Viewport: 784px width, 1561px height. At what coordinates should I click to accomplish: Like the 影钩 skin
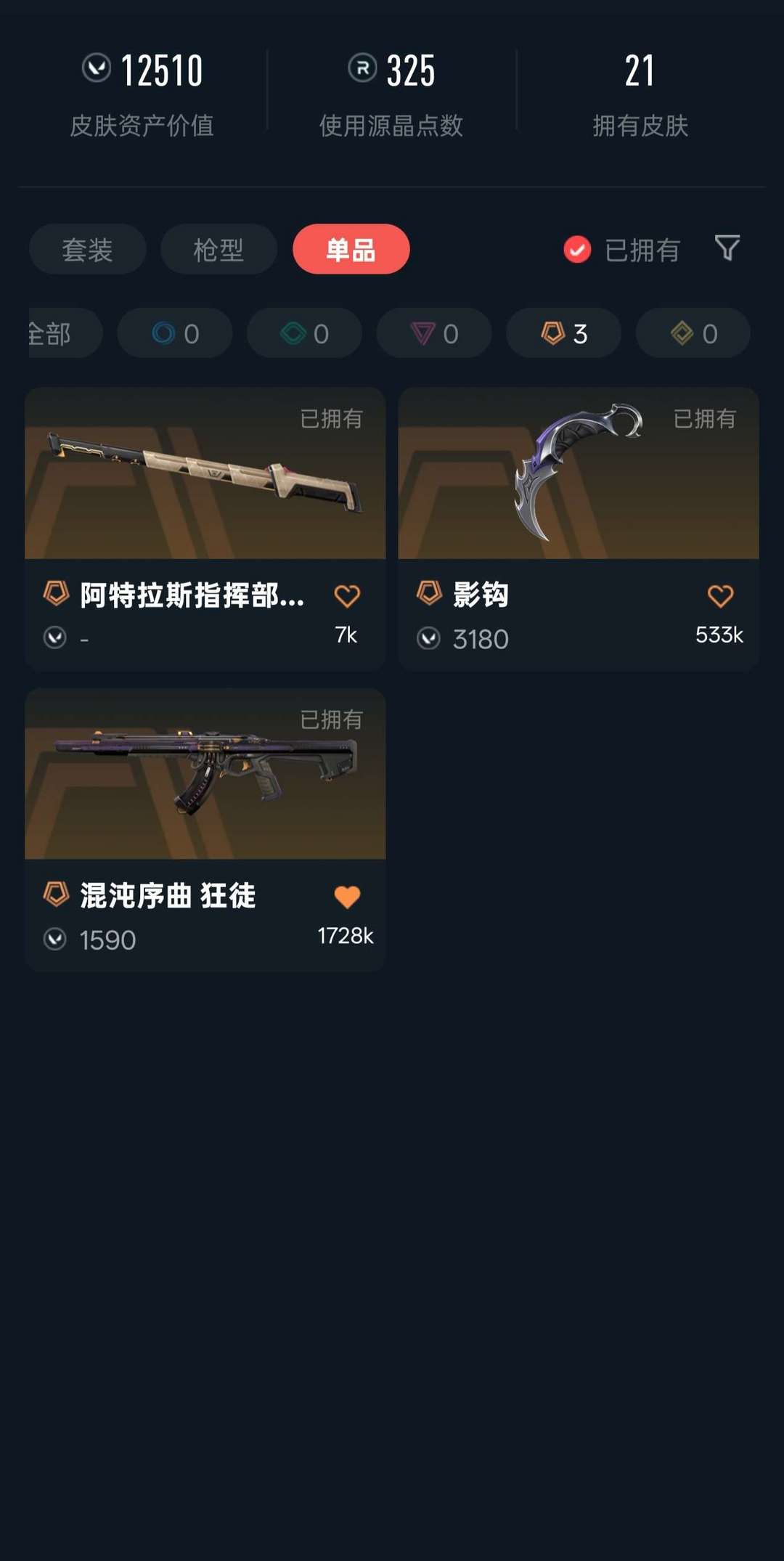pyautogui.click(x=720, y=596)
